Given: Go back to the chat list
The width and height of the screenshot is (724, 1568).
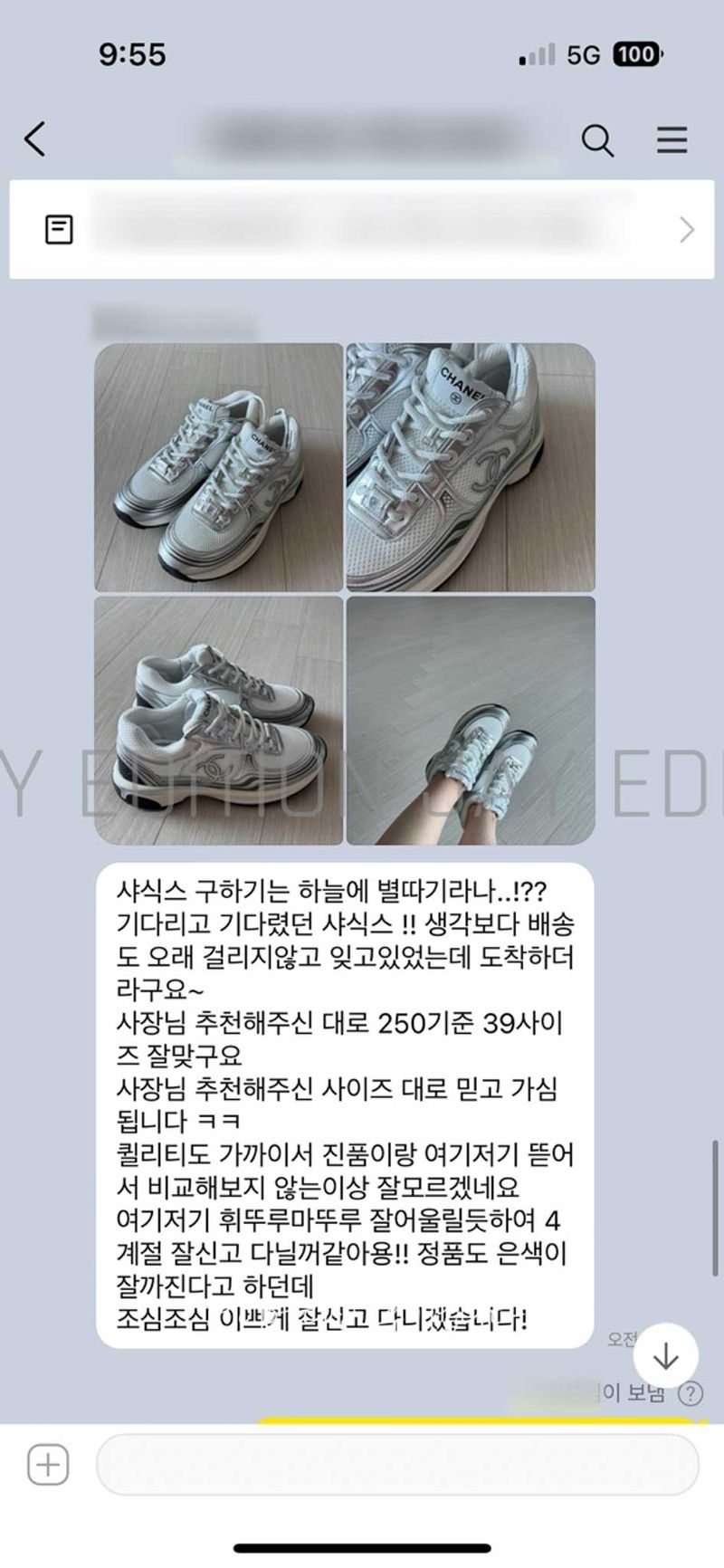Looking at the screenshot, I should (35, 139).
